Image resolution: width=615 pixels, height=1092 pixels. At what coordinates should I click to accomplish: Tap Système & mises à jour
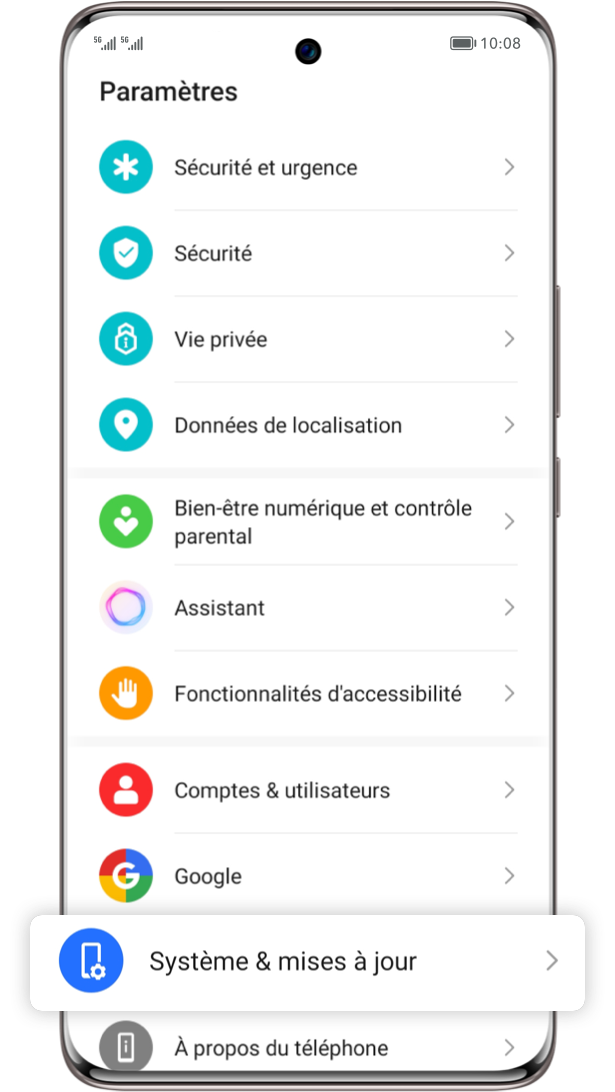(x=307, y=962)
